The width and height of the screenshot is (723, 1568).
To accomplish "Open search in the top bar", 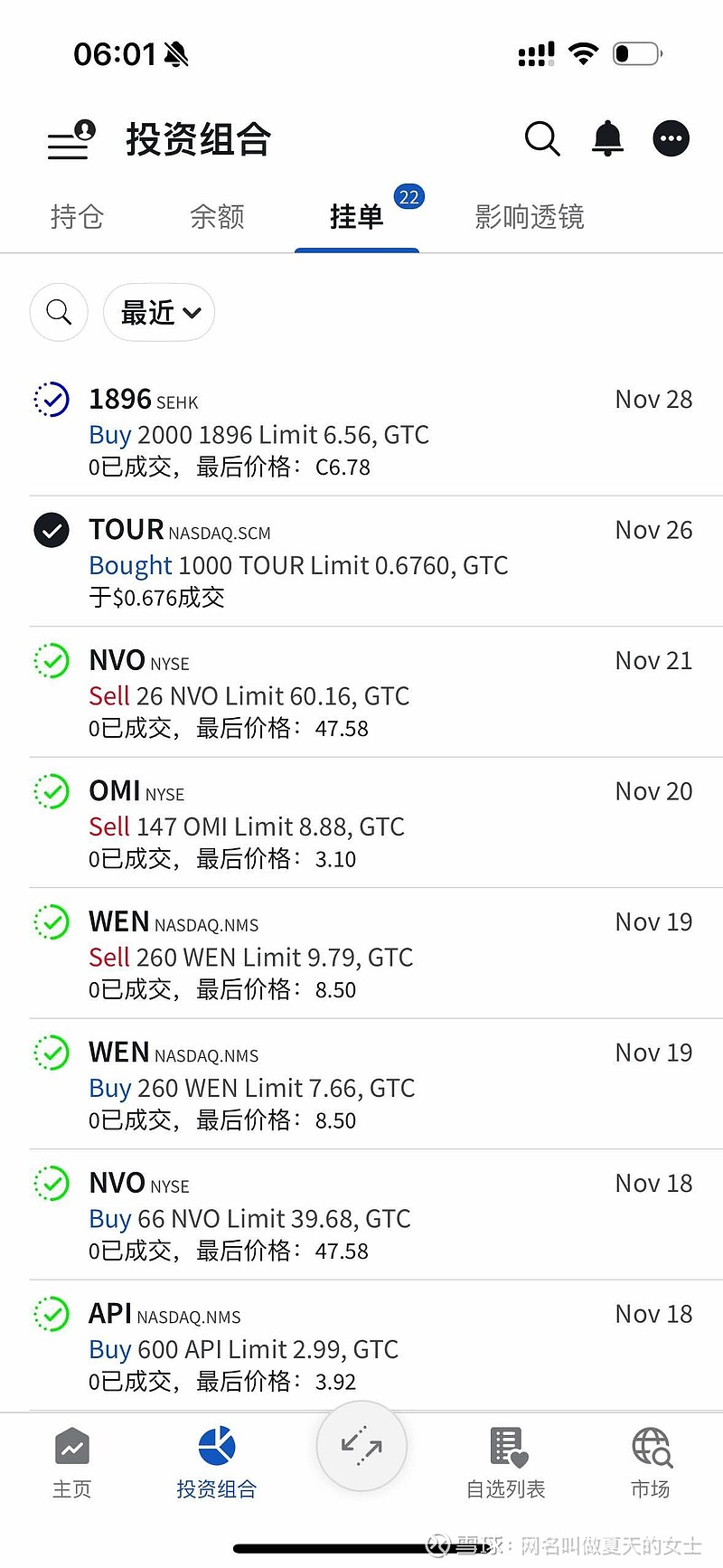I will [542, 139].
